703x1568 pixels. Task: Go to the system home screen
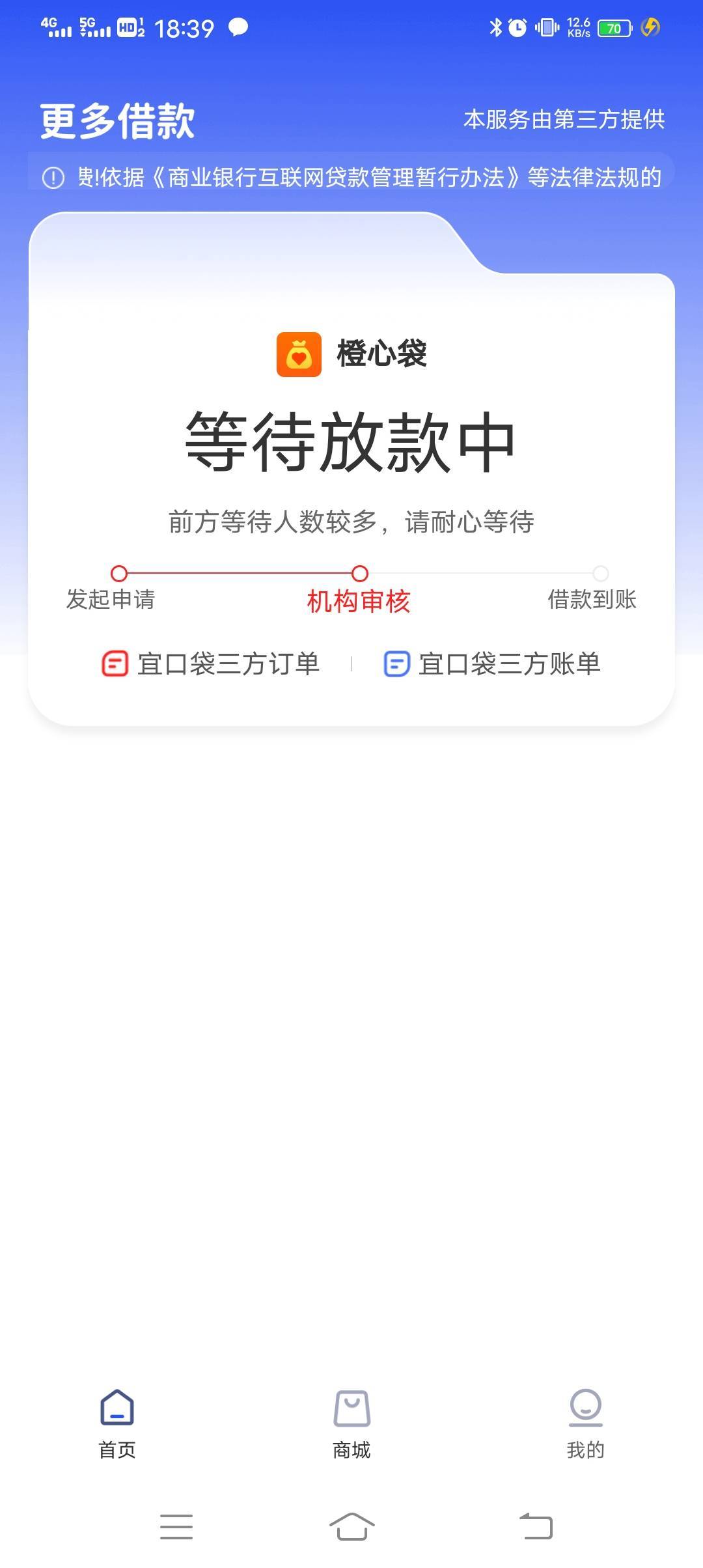click(x=351, y=1526)
